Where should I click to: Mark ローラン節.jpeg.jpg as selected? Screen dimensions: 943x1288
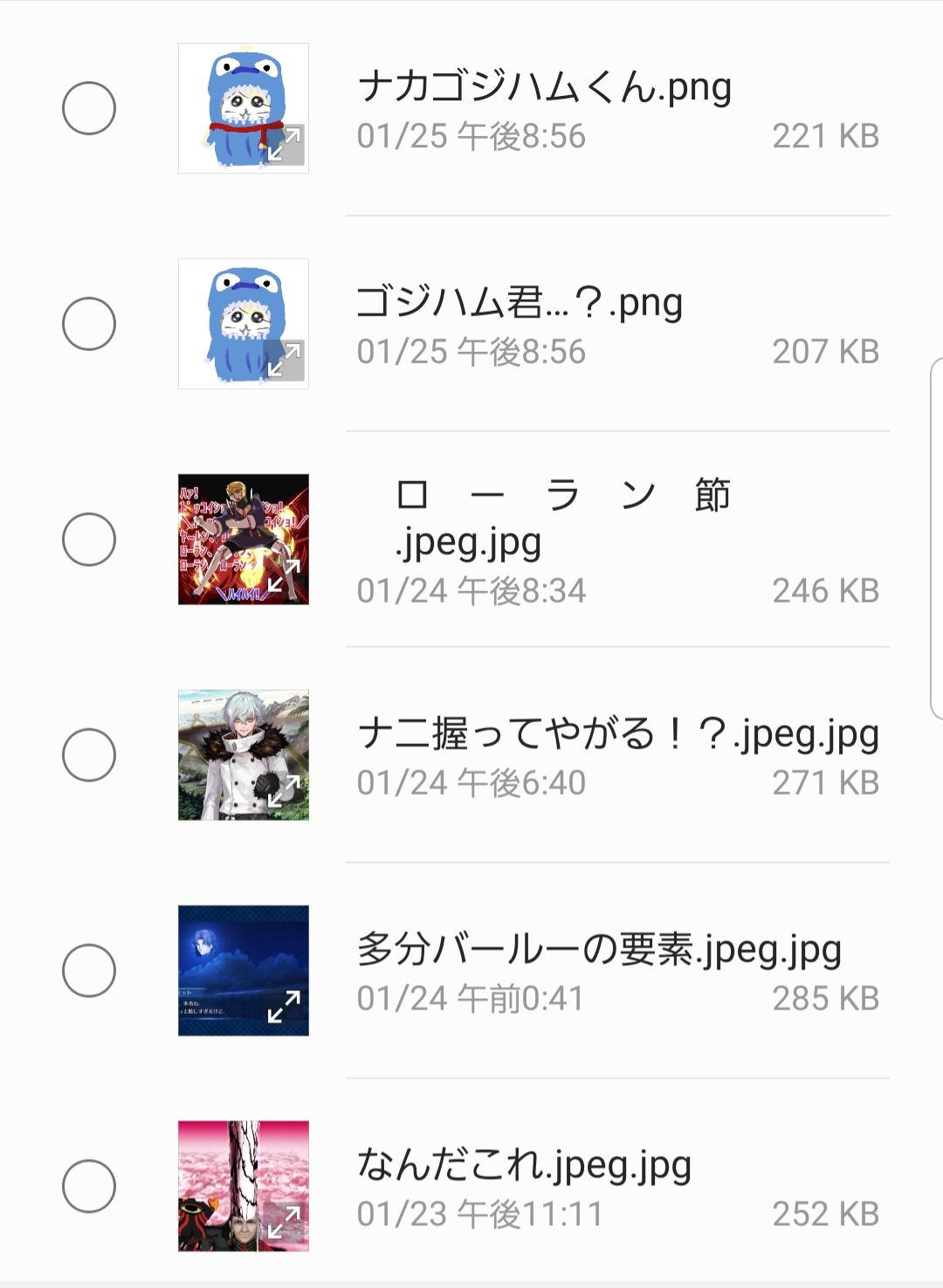coord(89,539)
